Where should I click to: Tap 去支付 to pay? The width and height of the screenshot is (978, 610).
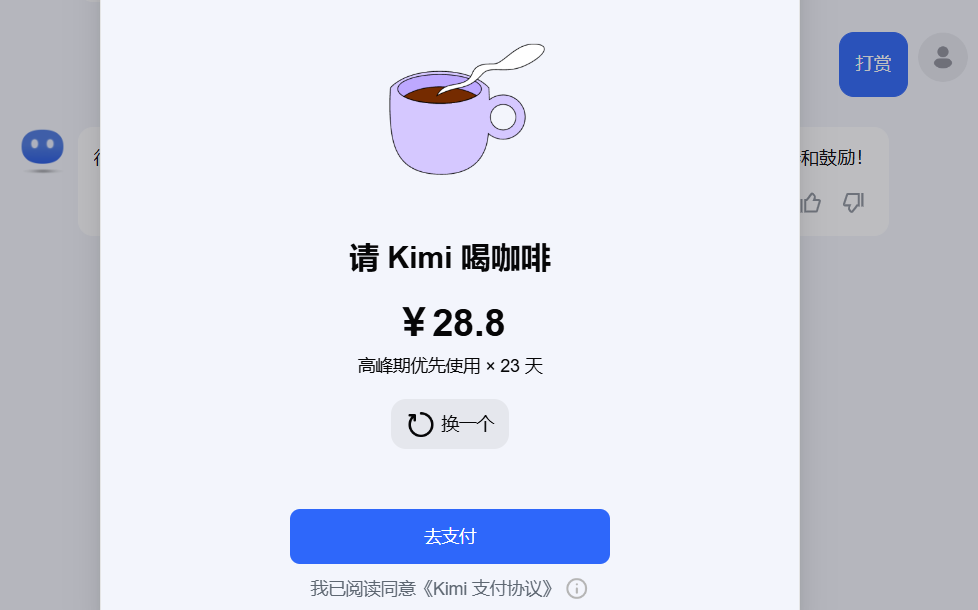pyautogui.click(x=449, y=537)
